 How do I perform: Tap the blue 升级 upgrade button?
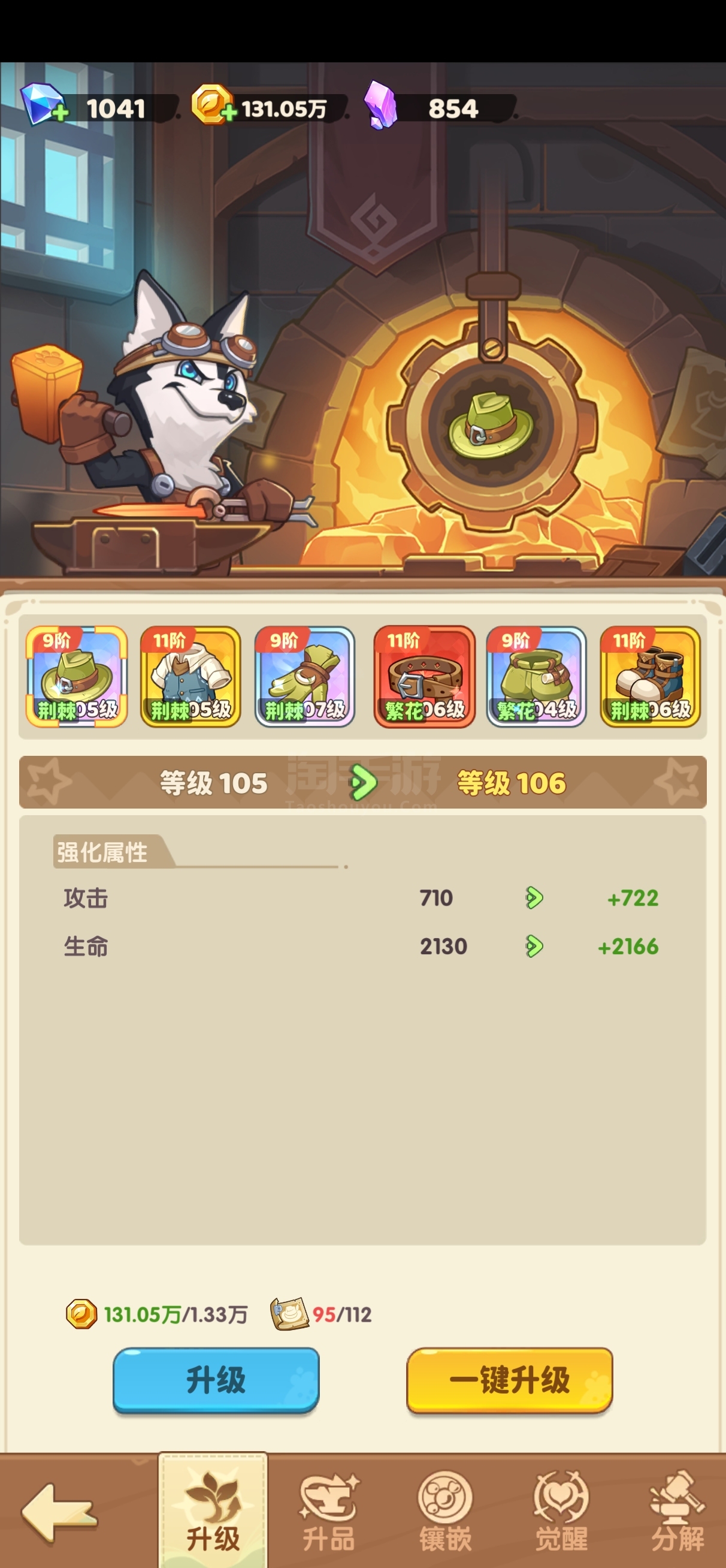(216, 1379)
